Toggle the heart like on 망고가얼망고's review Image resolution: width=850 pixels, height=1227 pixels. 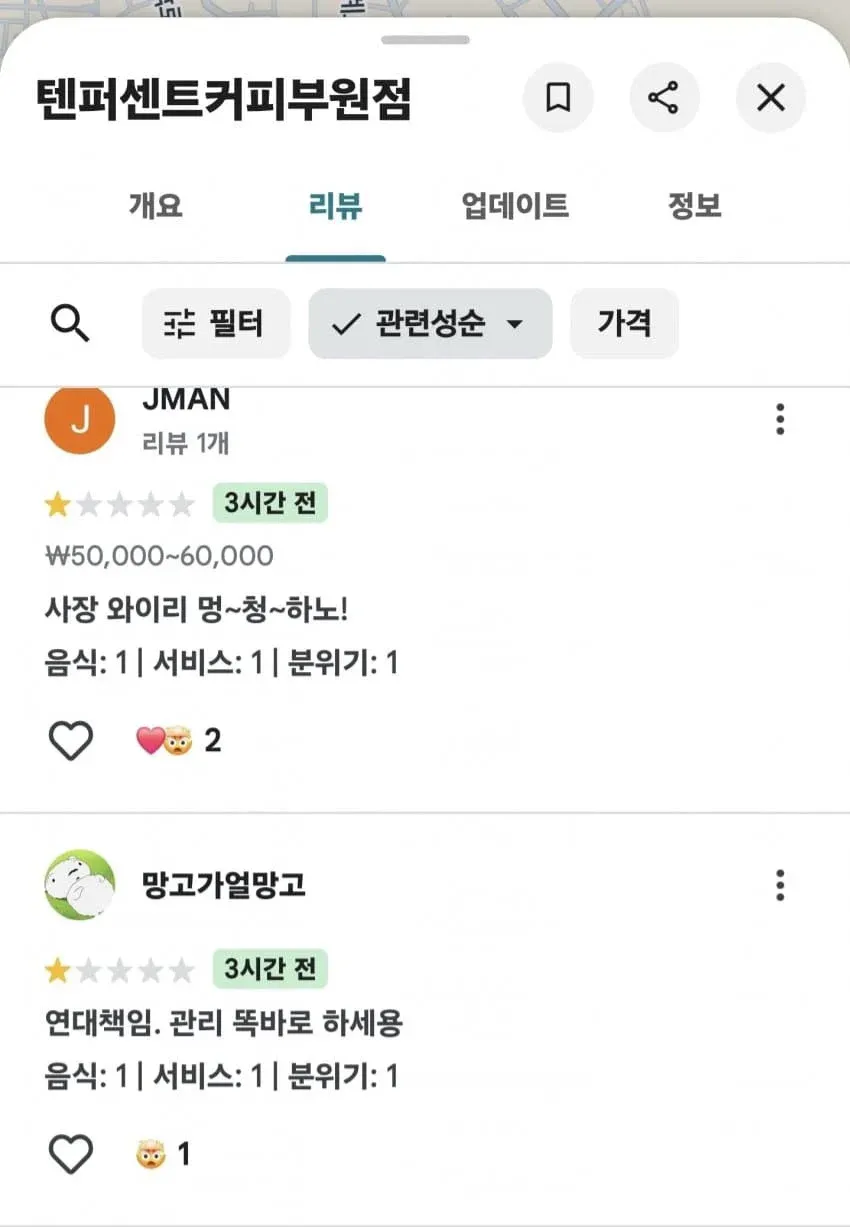[70, 1152]
